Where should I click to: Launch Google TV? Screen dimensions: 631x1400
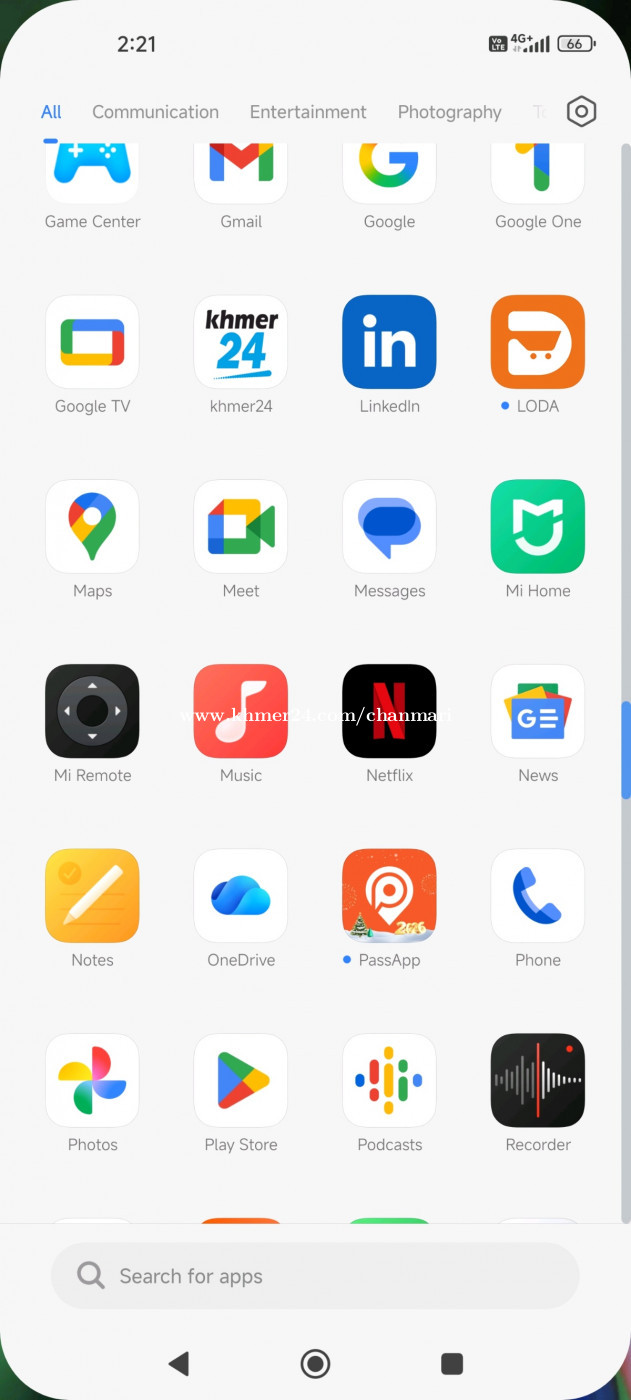[x=92, y=342]
